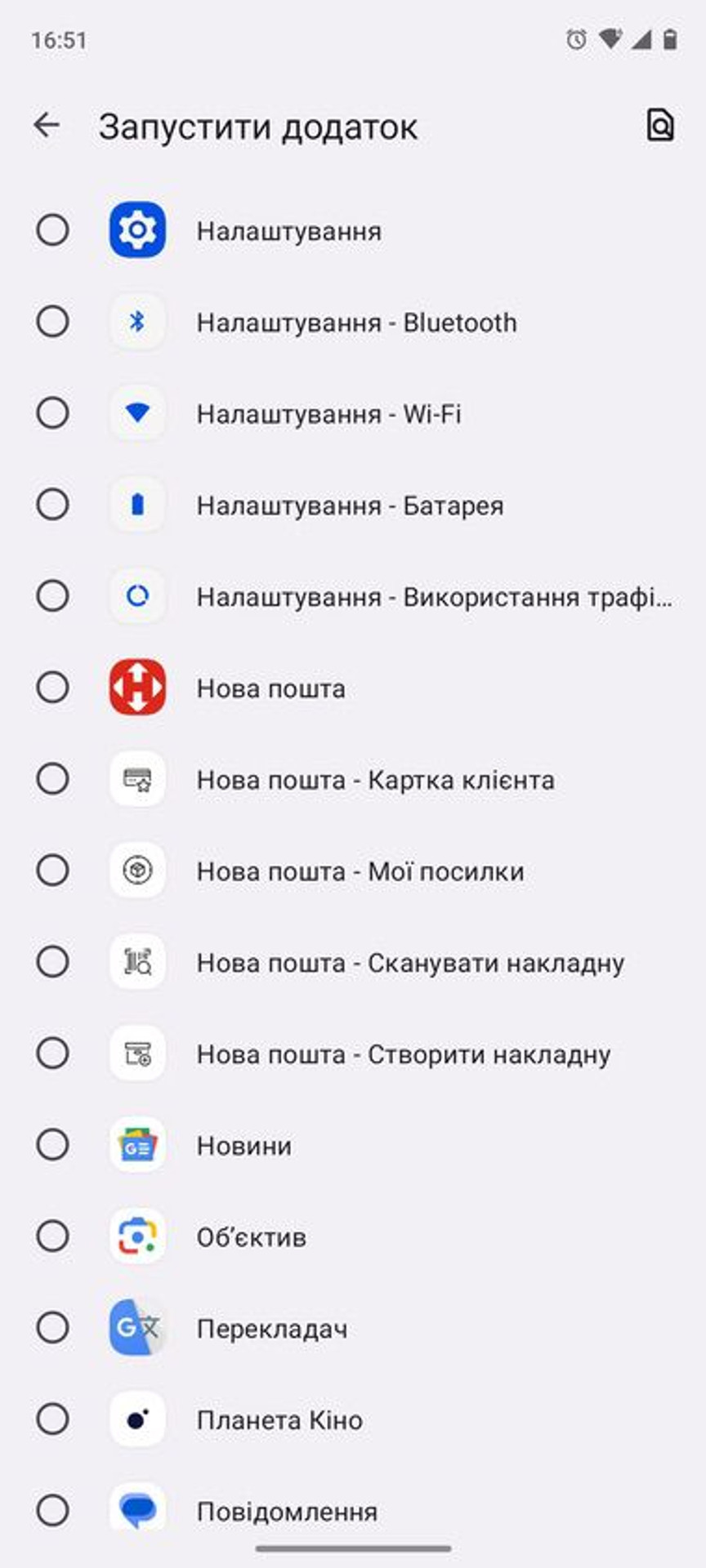Pick Налаштування - Батарея
706x1568 pixels.
(x=353, y=505)
